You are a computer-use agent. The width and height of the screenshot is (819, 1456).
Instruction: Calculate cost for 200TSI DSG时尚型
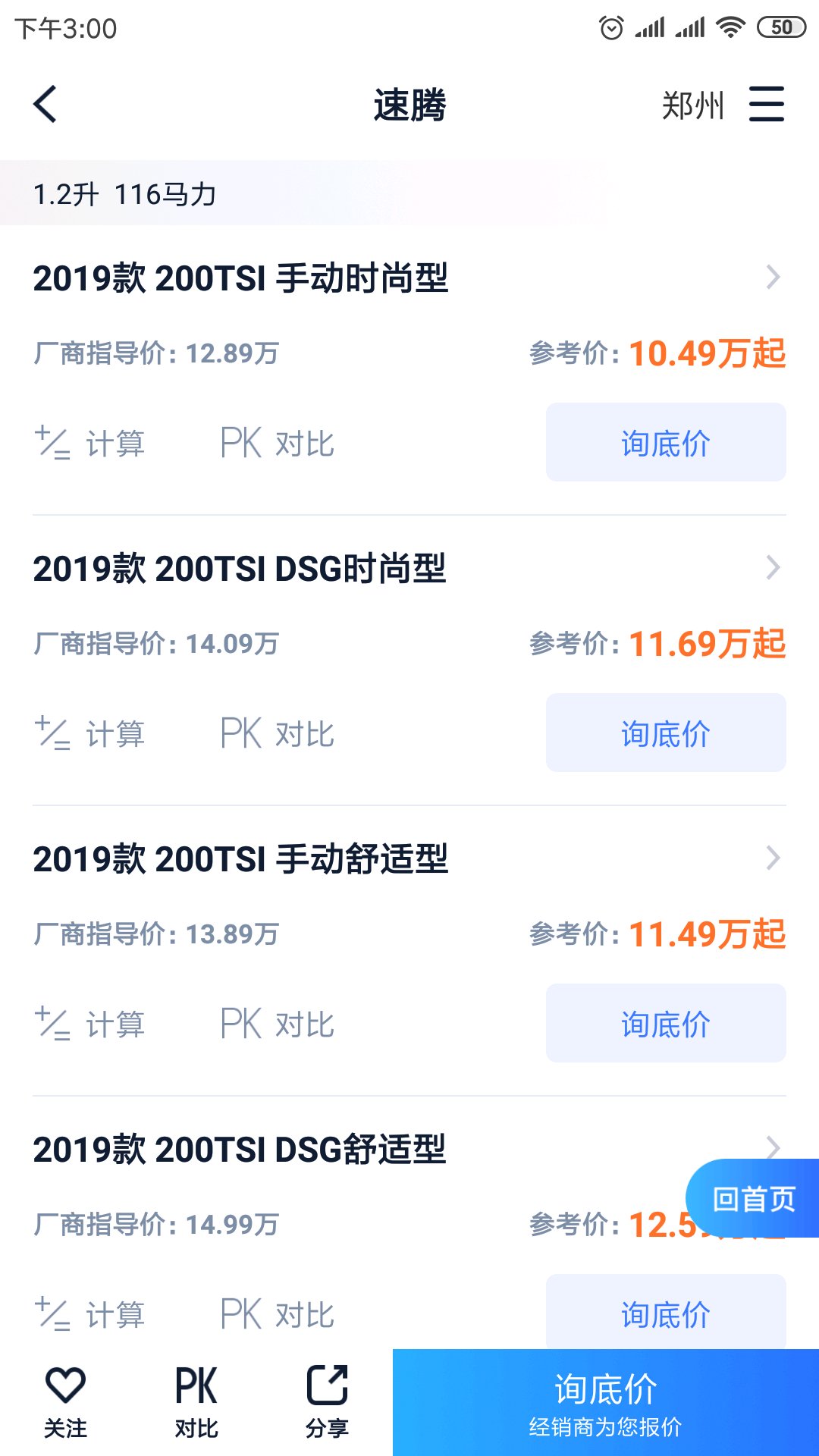(x=90, y=734)
